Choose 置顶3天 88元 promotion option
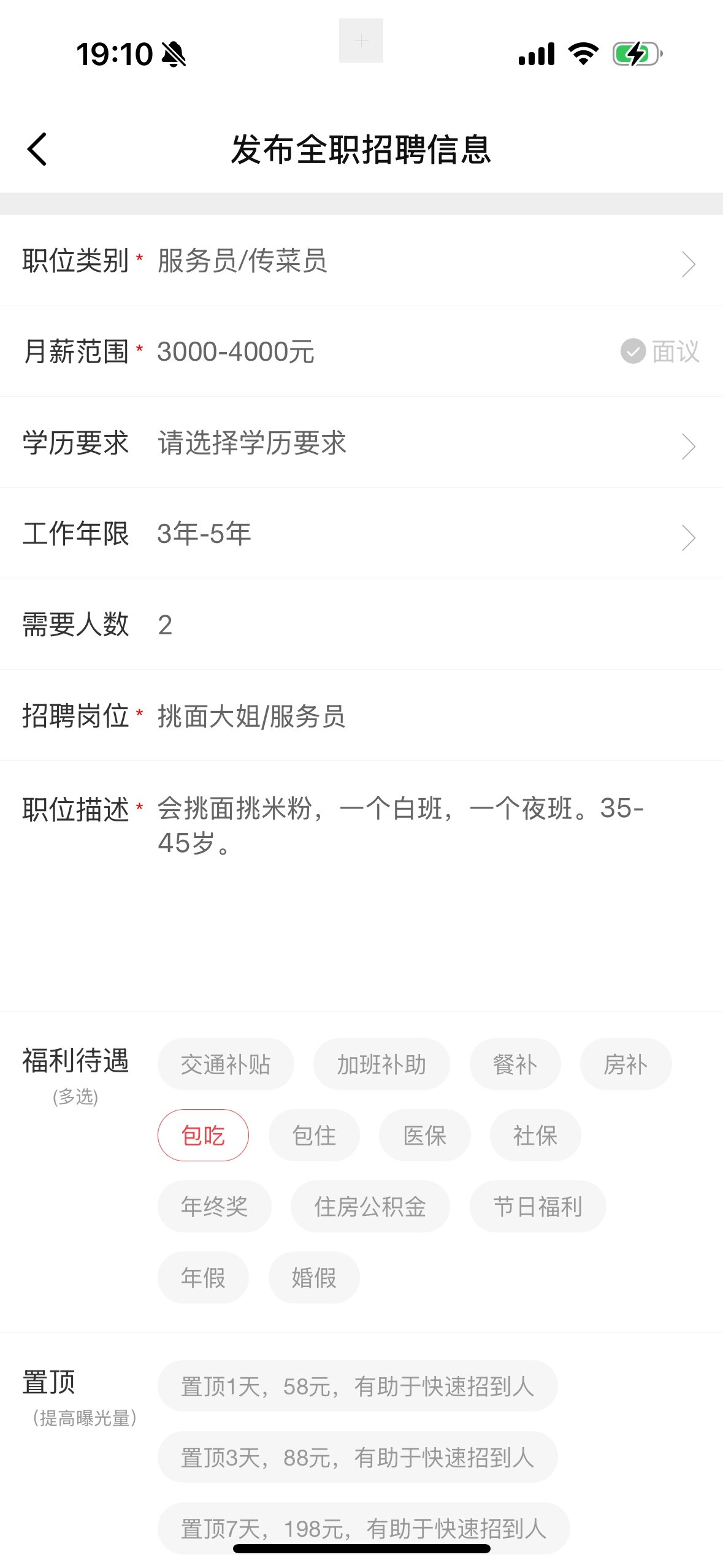723x1568 pixels. (x=358, y=1458)
